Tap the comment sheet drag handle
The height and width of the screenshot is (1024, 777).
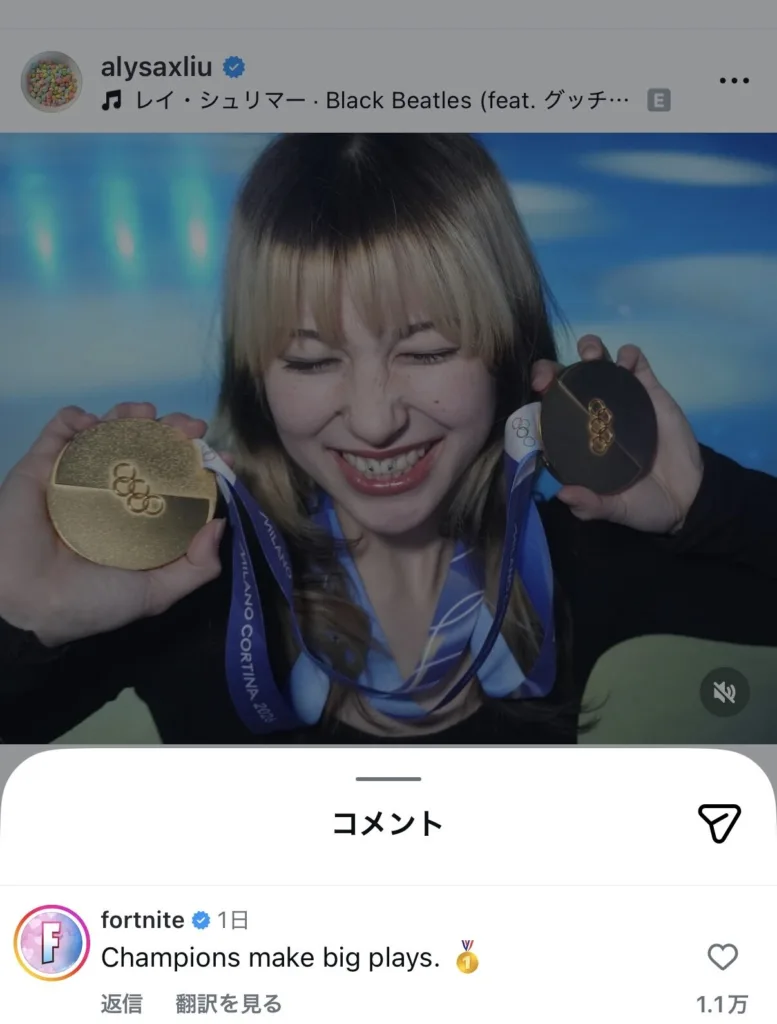(x=388, y=778)
